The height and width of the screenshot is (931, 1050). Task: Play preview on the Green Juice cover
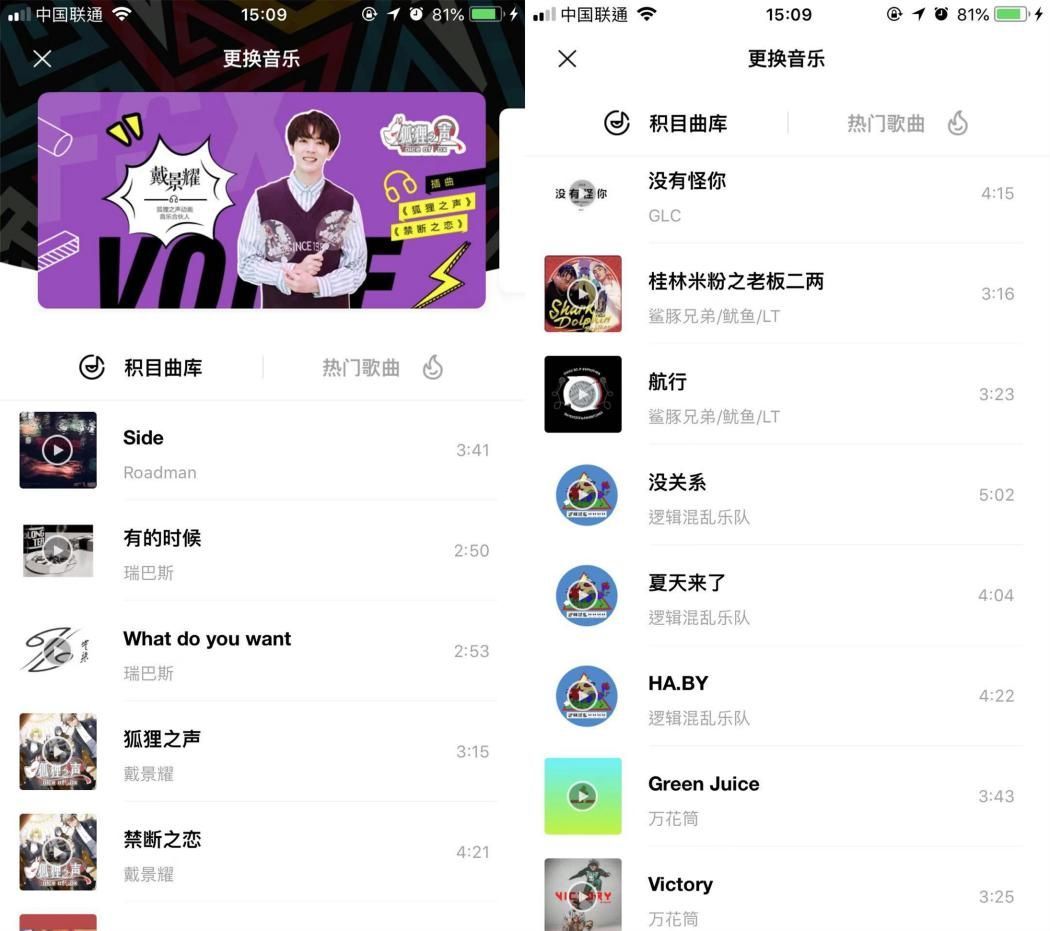[x=582, y=796]
